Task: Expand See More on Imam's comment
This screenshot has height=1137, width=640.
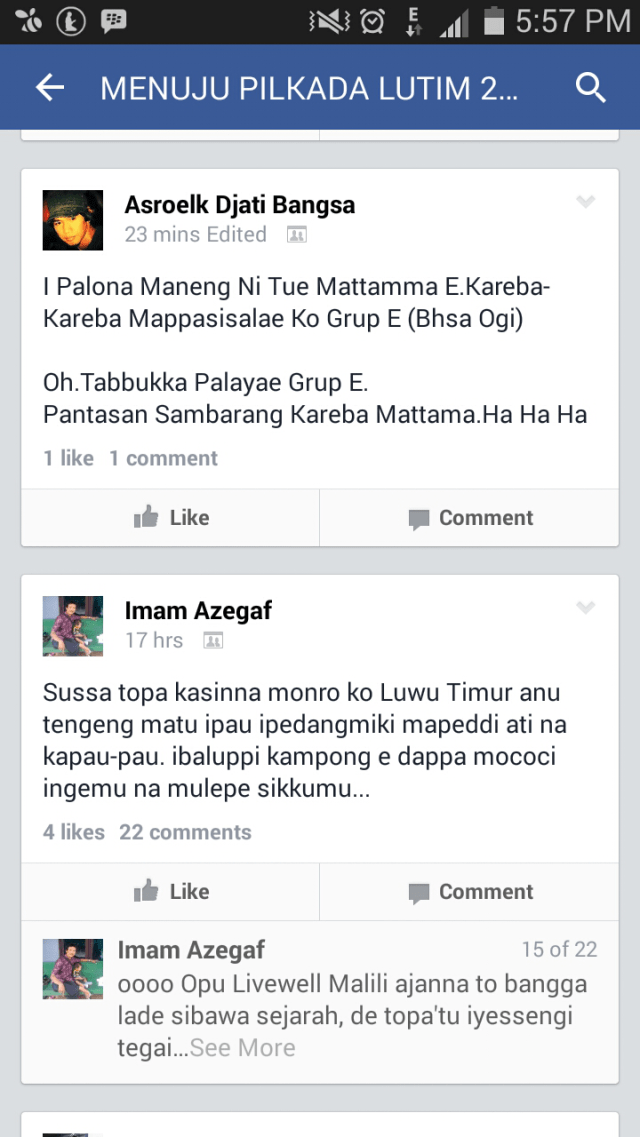Action: point(242,1047)
